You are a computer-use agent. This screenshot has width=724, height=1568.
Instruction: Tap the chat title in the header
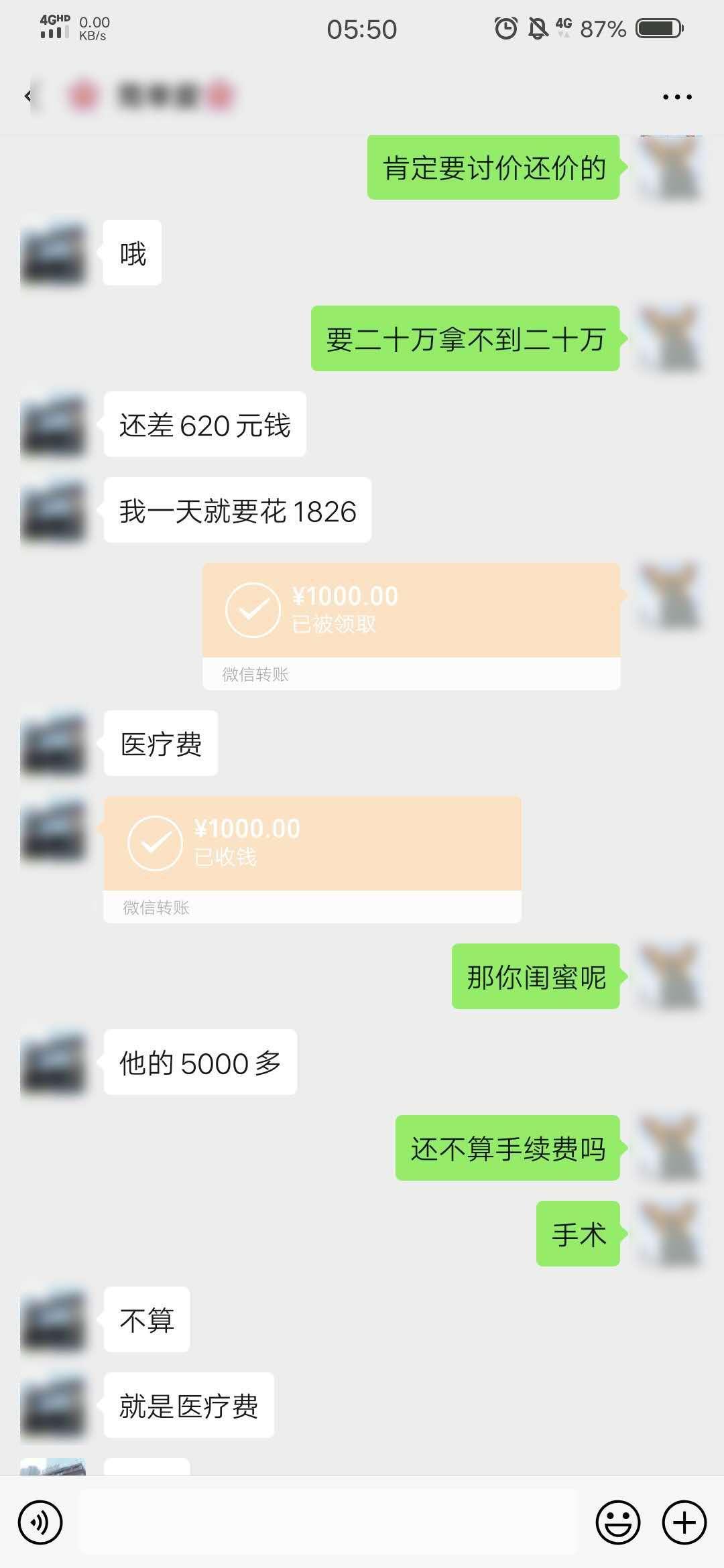point(154,96)
